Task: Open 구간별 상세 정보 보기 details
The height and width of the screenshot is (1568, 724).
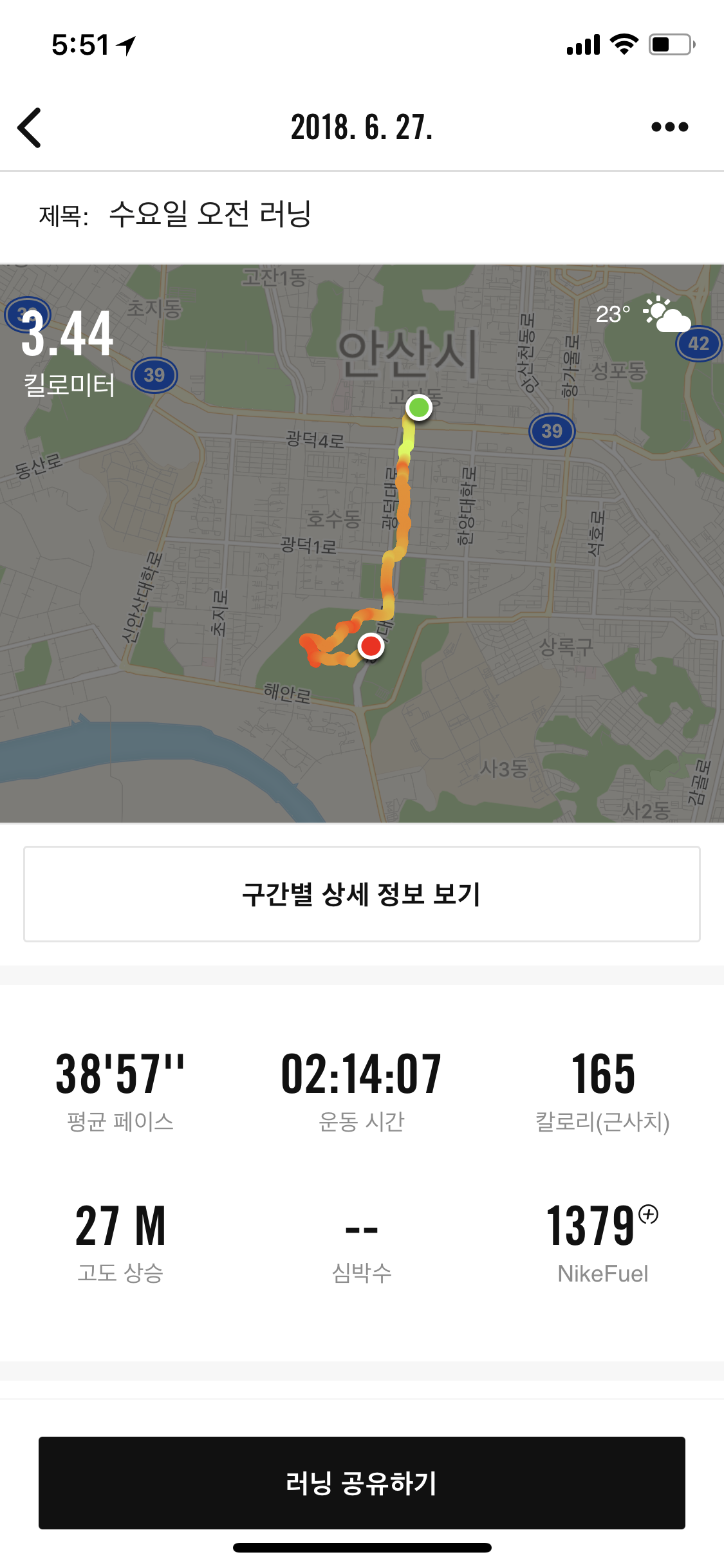Action: 362,893
